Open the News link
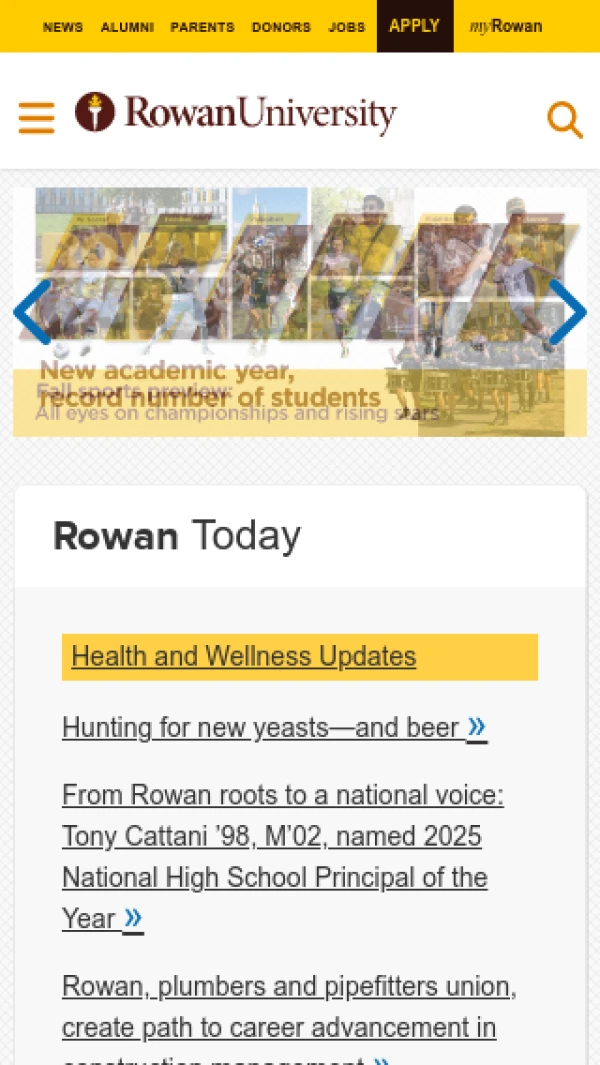This screenshot has width=600, height=1065. [x=63, y=27]
